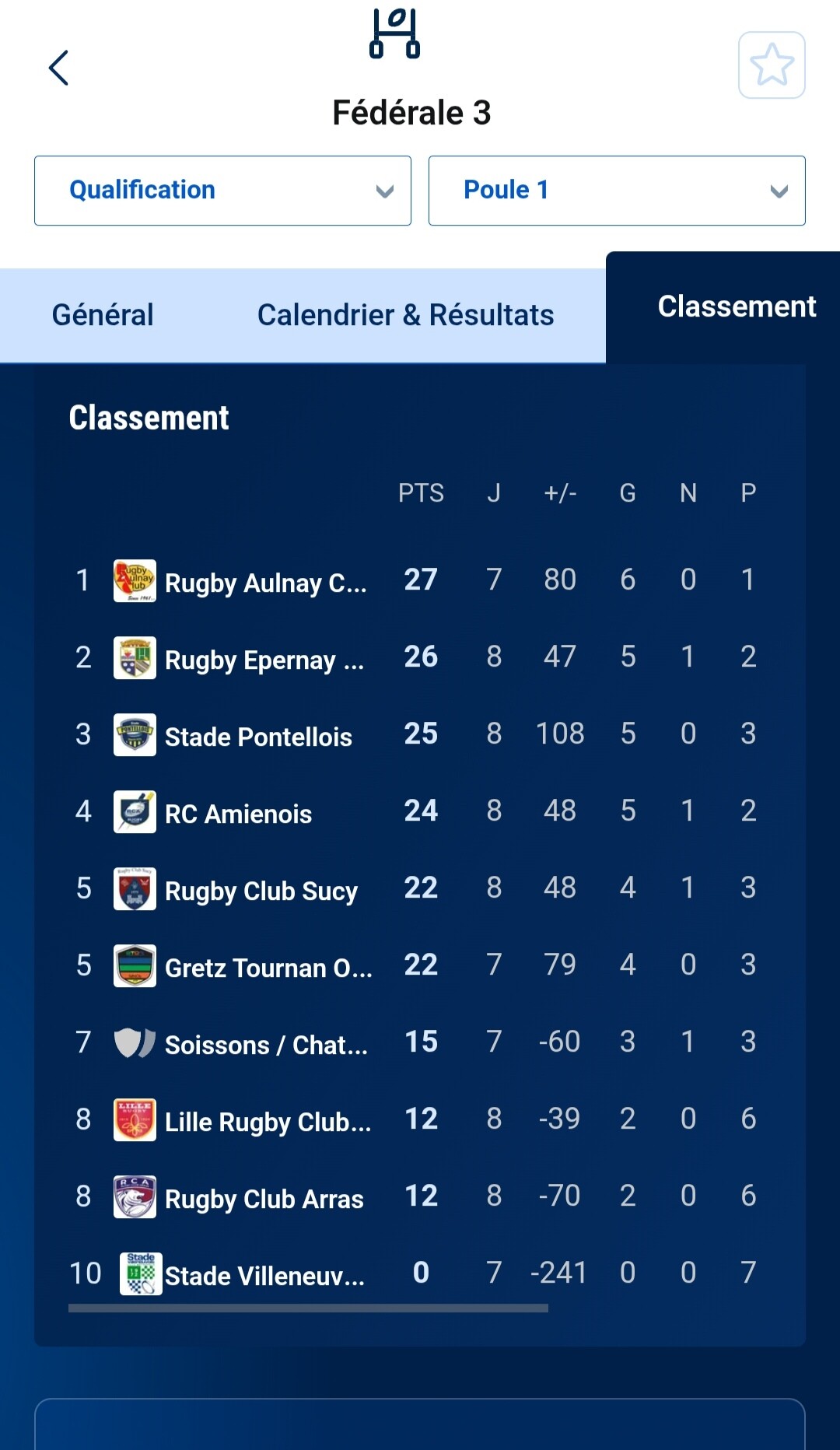
Task: Select the Classement tab
Action: coord(736,307)
